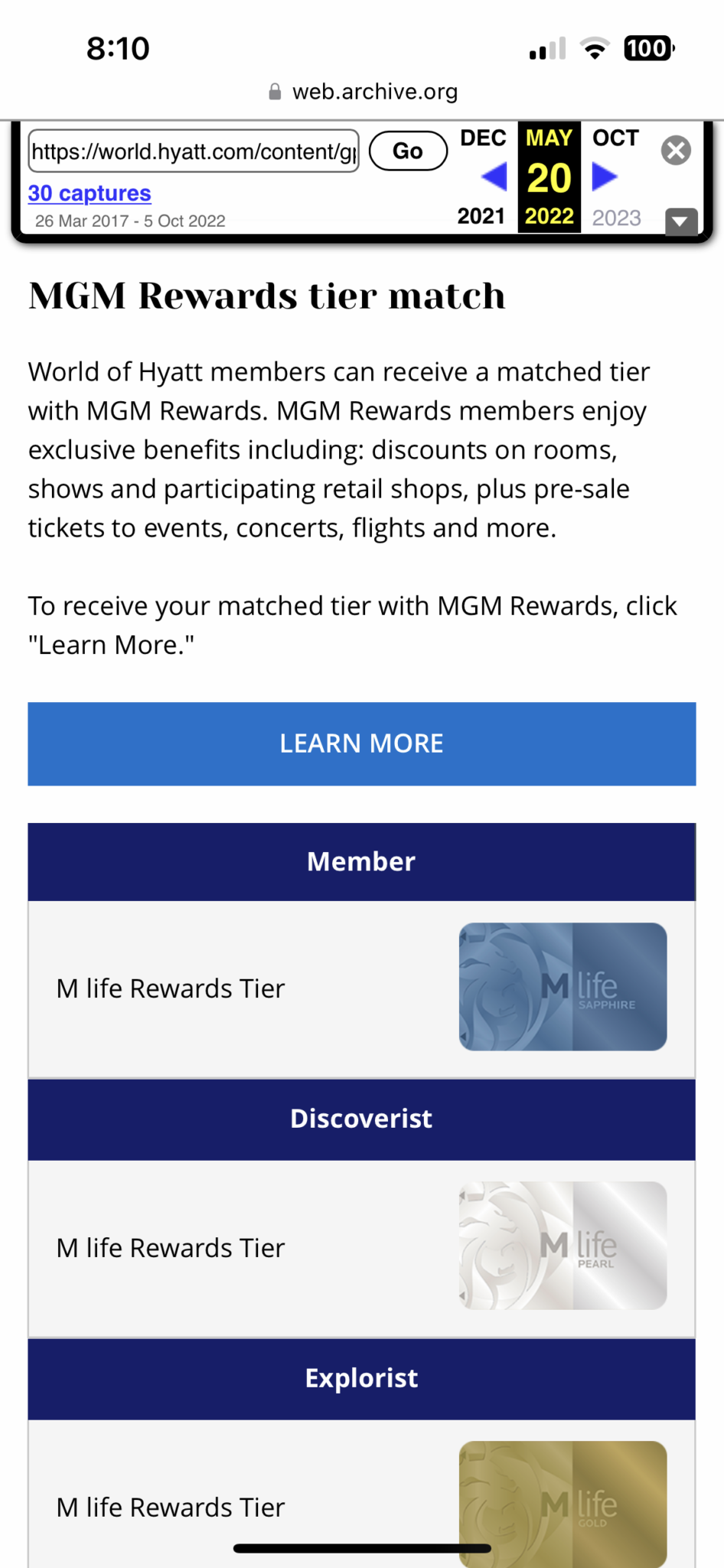Go to previous capture arrow
724x1568 pixels.
[494, 177]
